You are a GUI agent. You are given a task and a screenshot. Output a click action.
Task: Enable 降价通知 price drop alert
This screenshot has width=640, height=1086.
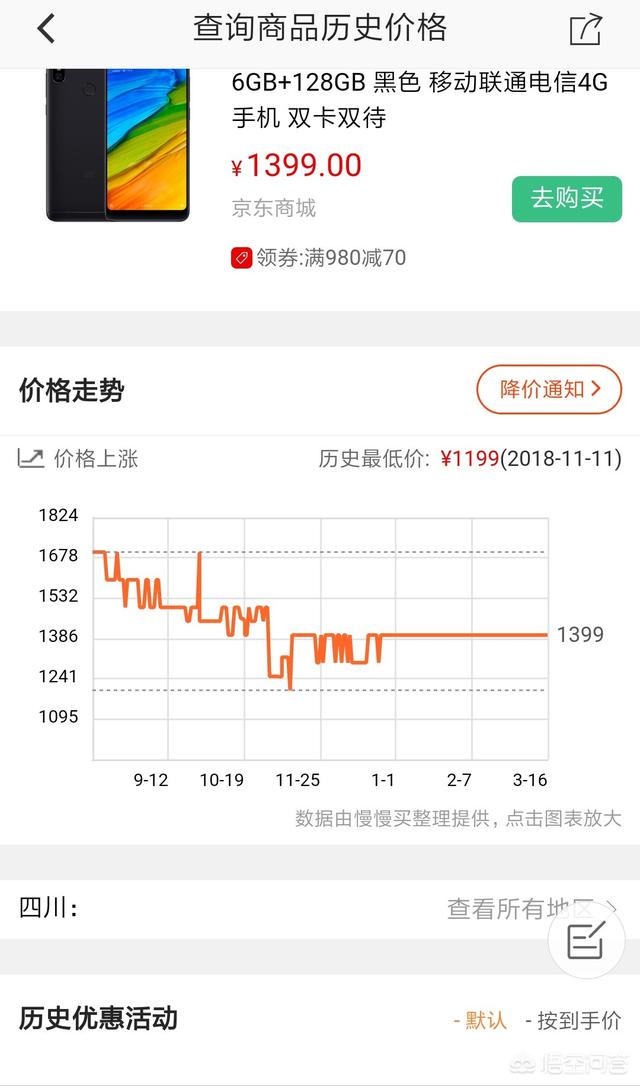tap(549, 389)
